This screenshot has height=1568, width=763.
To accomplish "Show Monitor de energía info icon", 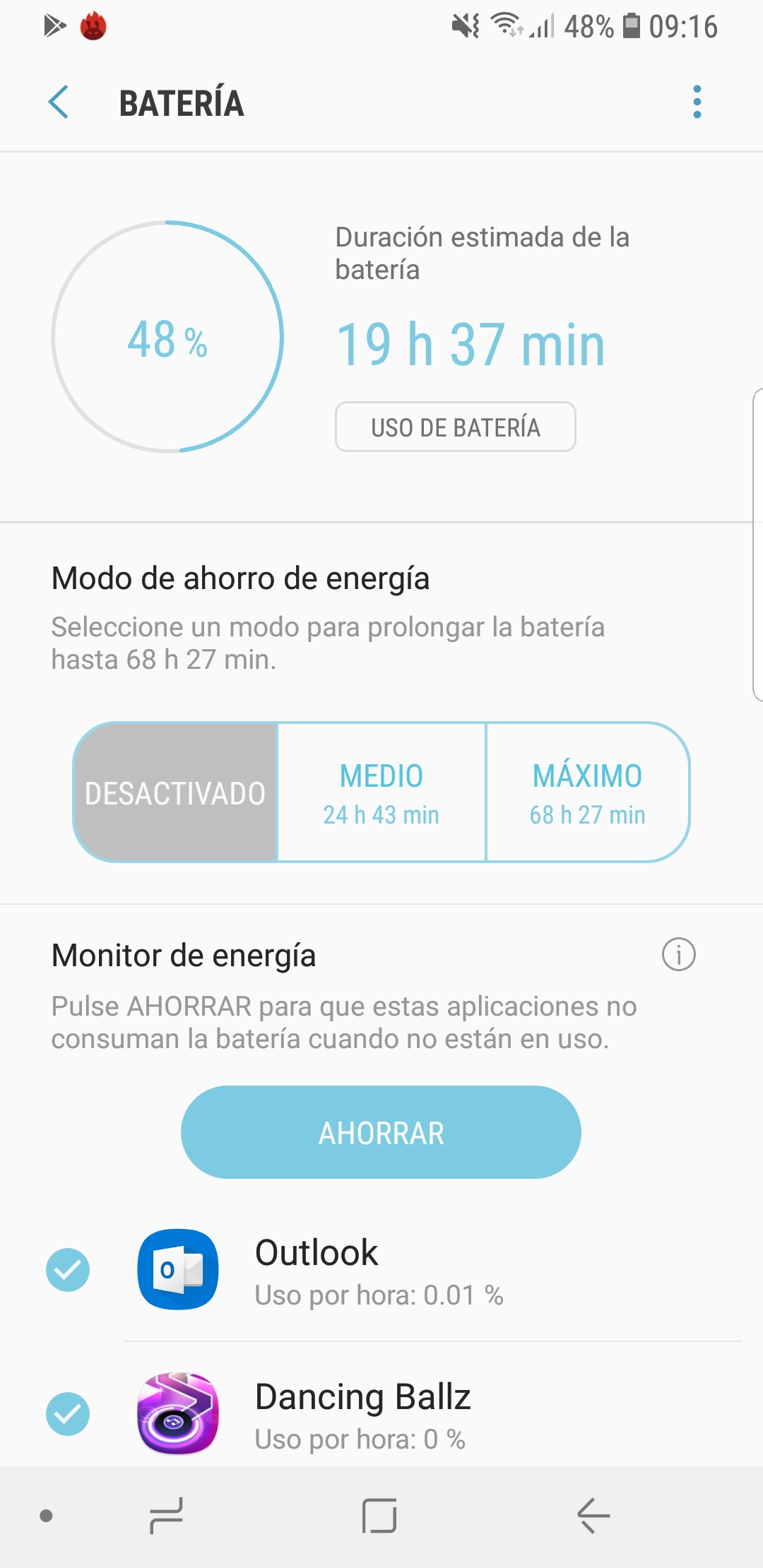I will pos(679,955).
